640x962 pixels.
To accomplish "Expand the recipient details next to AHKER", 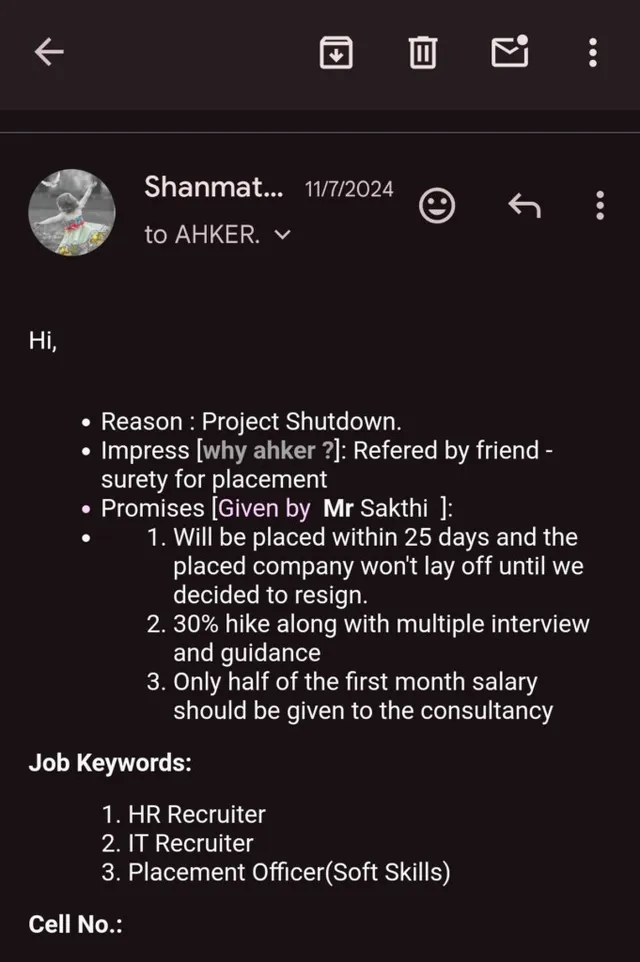I will [x=283, y=236].
